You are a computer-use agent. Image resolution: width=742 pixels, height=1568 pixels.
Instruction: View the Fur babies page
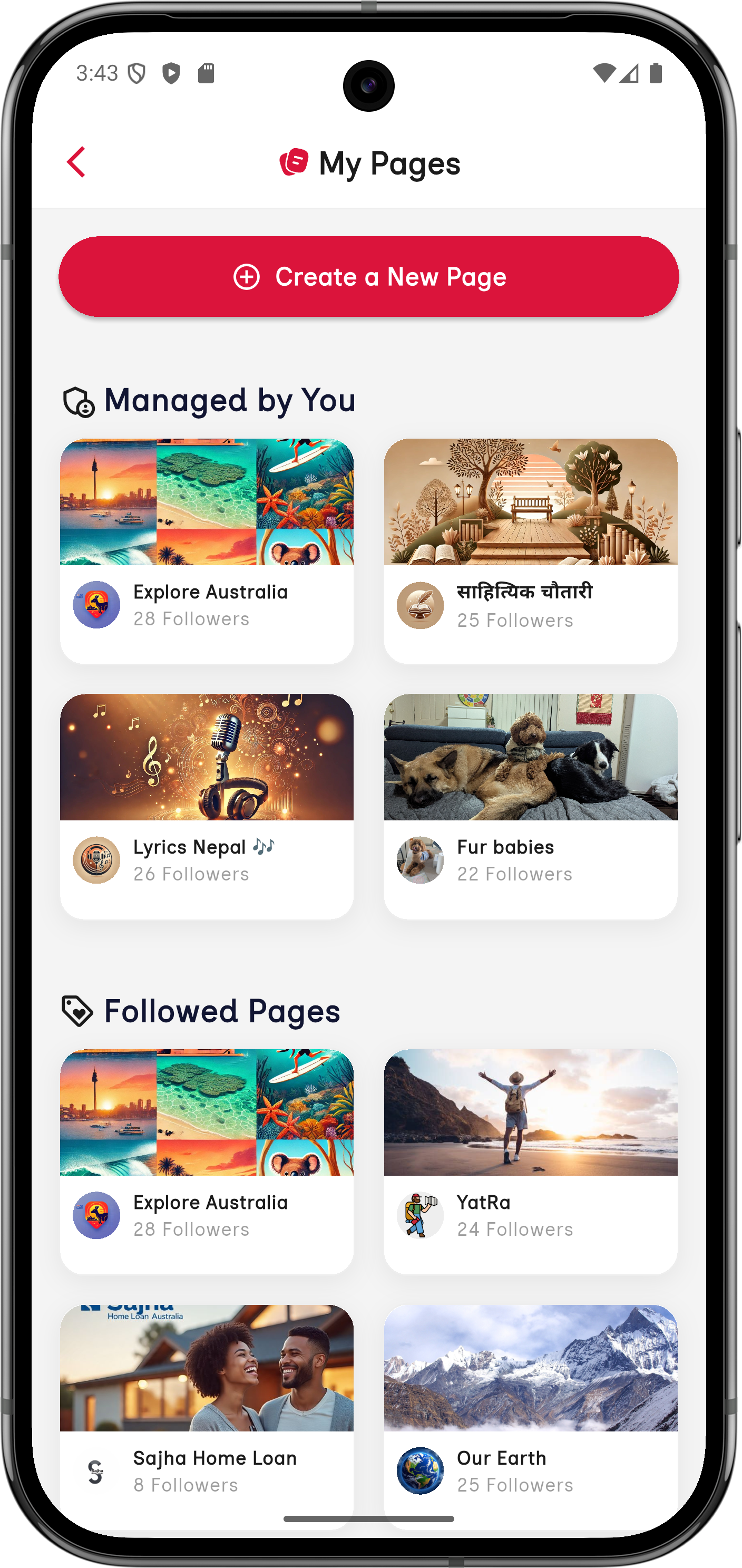click(x=530, y=805)
